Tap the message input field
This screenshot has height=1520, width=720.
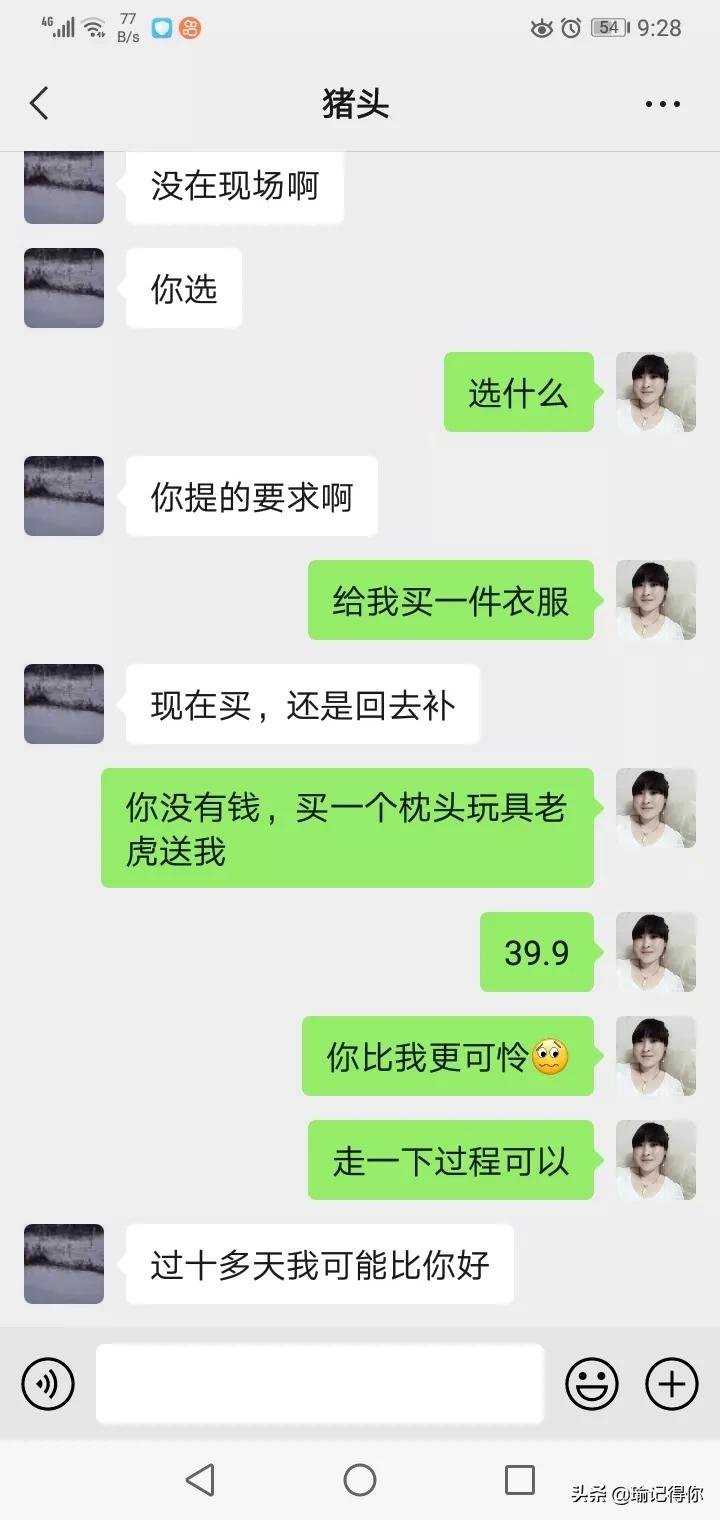point(320,1384)
